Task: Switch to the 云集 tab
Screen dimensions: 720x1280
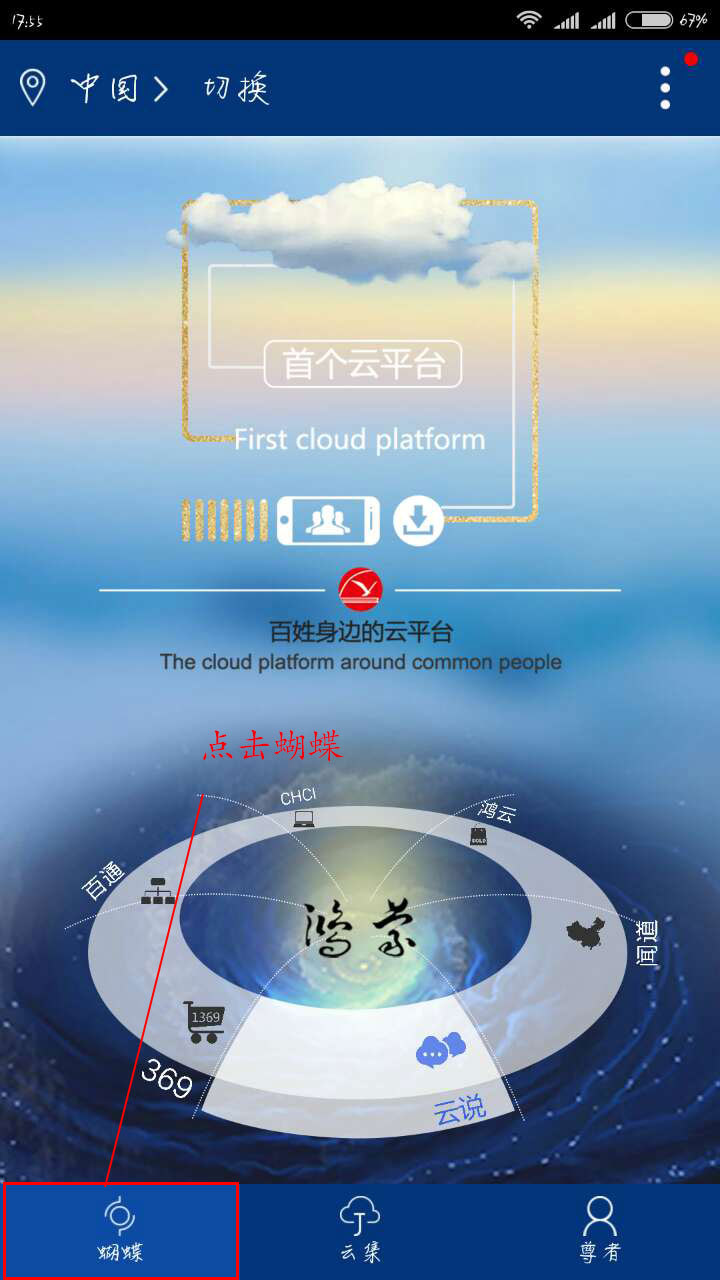Action: tap(360, 1231)
